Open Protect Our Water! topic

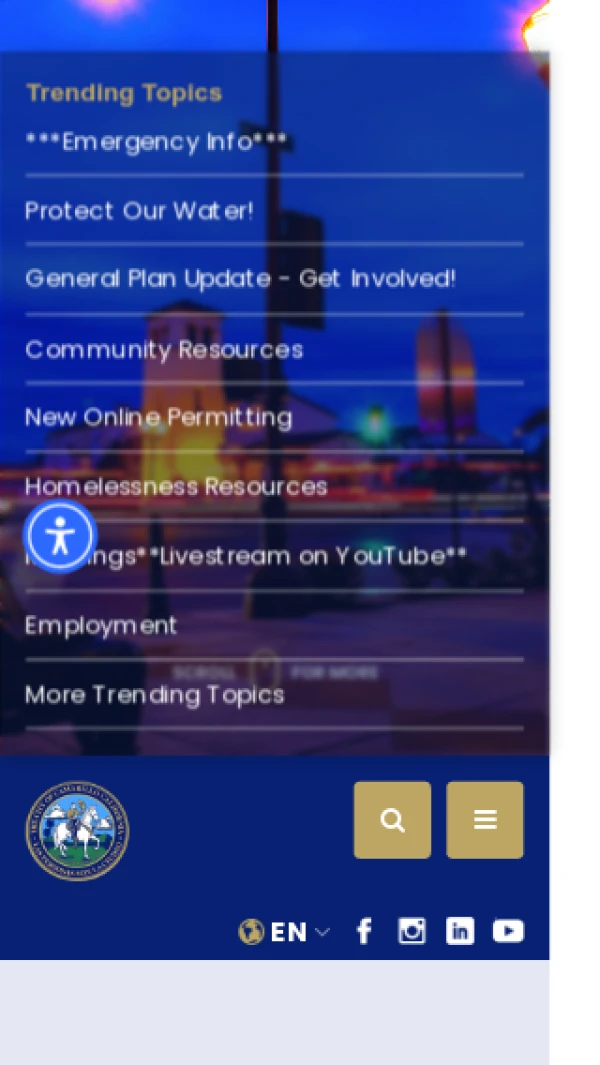[x=139, y=211]
